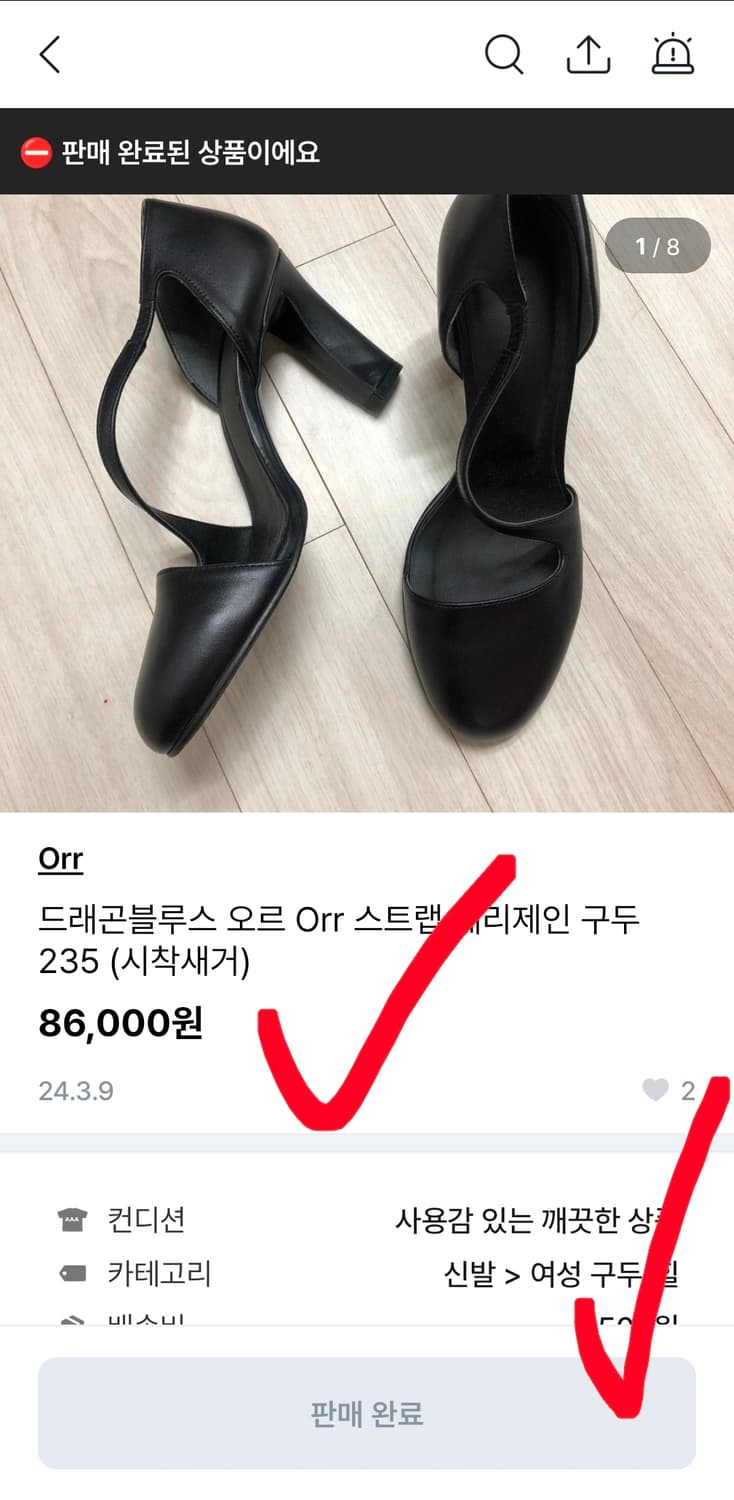Click the tag icon beside 카테고리
This screenshot has height=1500, width=734.
coord(71,1271)
